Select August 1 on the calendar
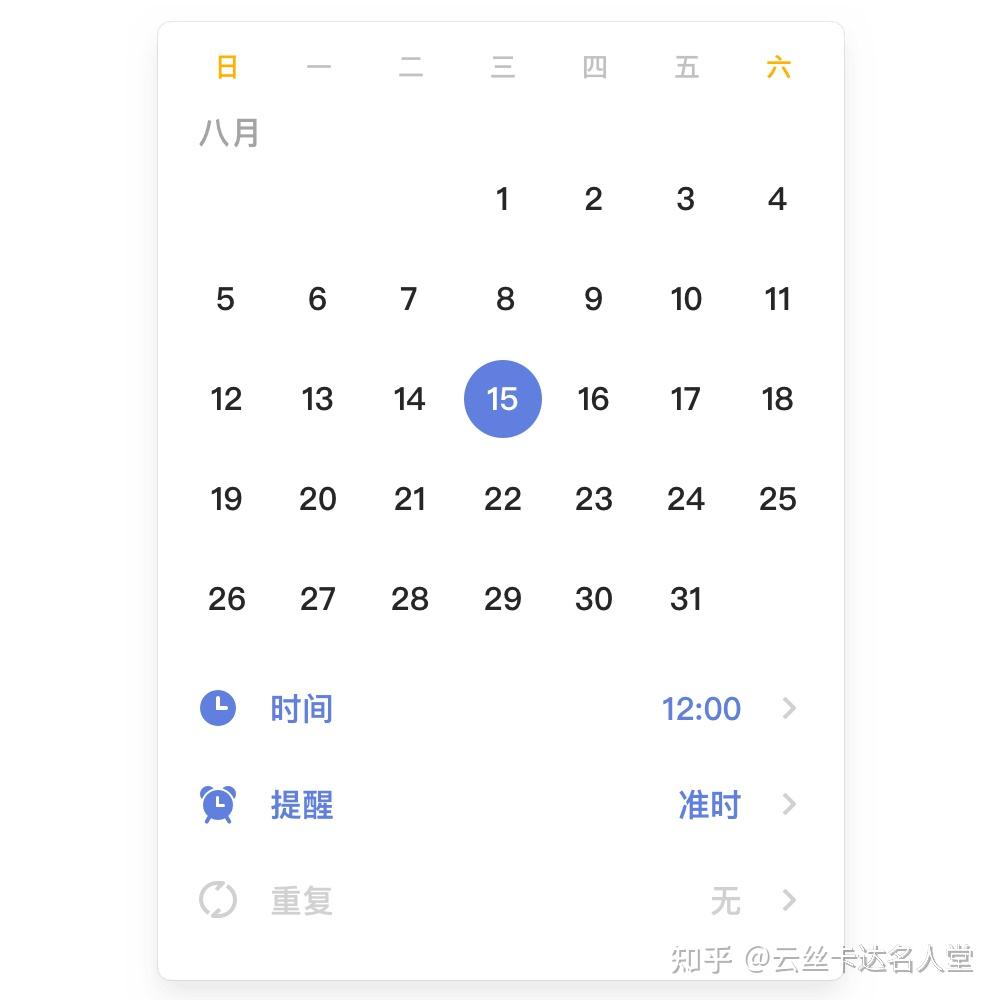Image resolution: width=1000 pixels, height=1000 pixels. pos(503,199)
